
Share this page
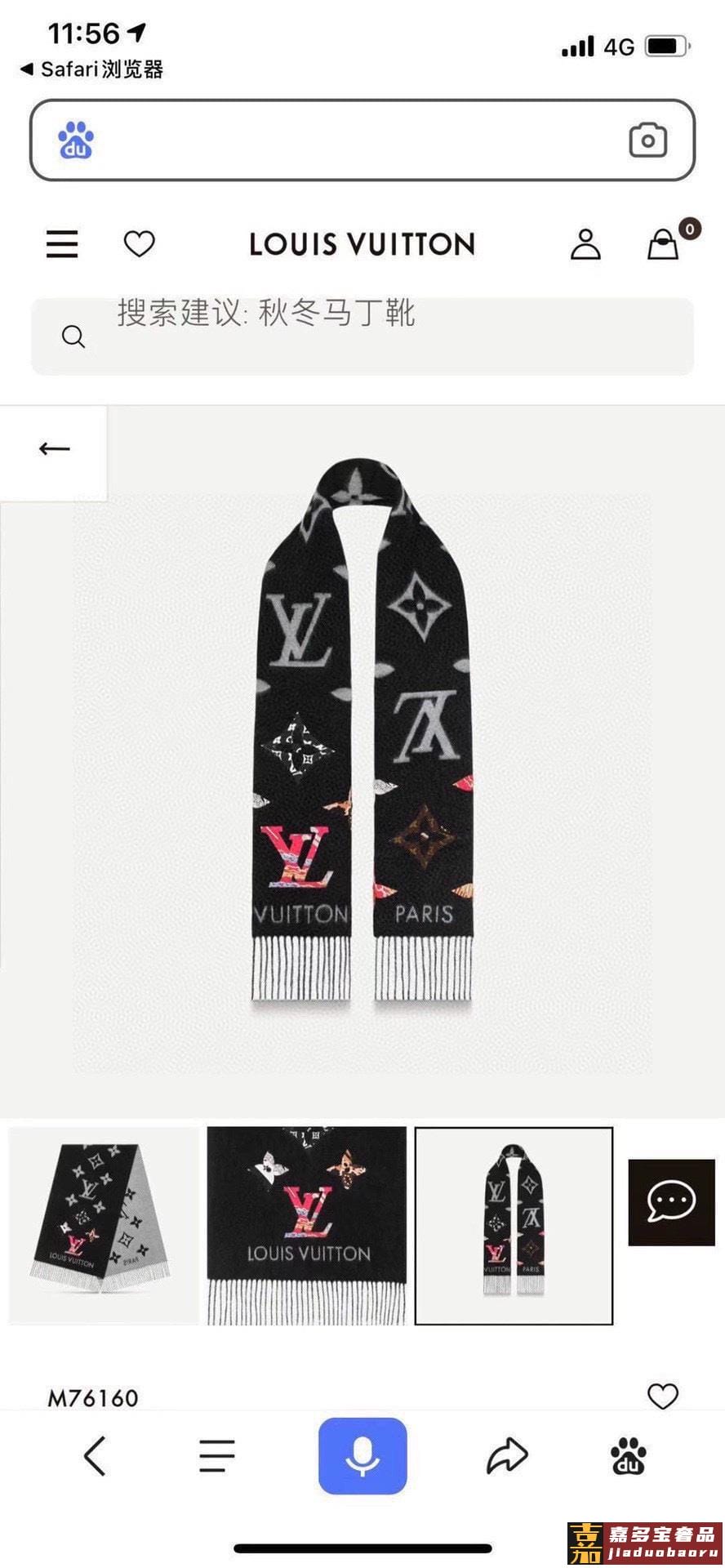[507, 1456]
